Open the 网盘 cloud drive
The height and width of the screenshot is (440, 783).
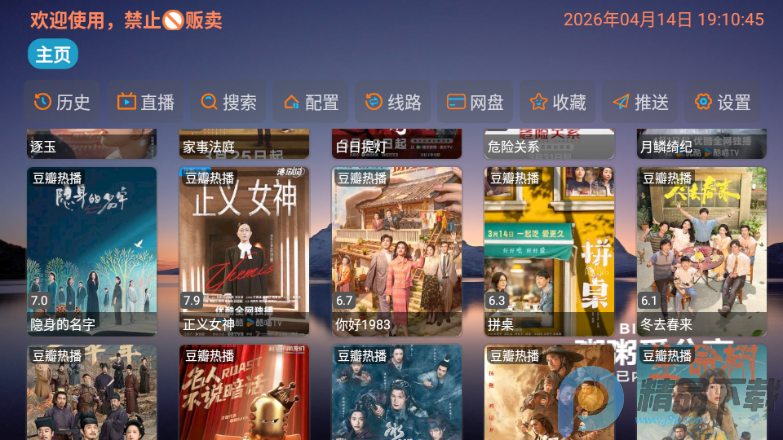tap(475, 102)
